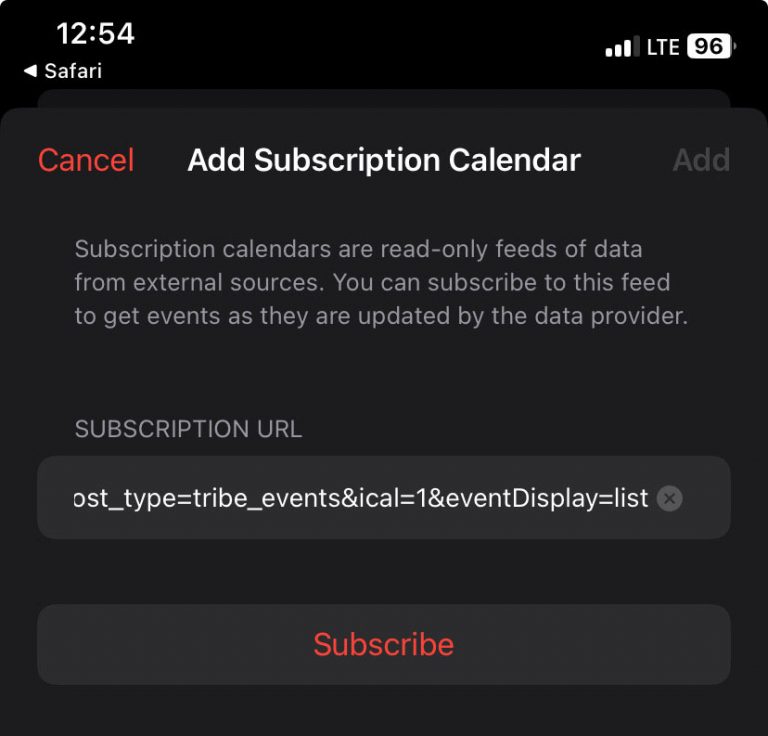This screenshot has height=736, width=768.
Task: Return to Safari via status bar
Action: pyautogui.click(x=63, y=71)
